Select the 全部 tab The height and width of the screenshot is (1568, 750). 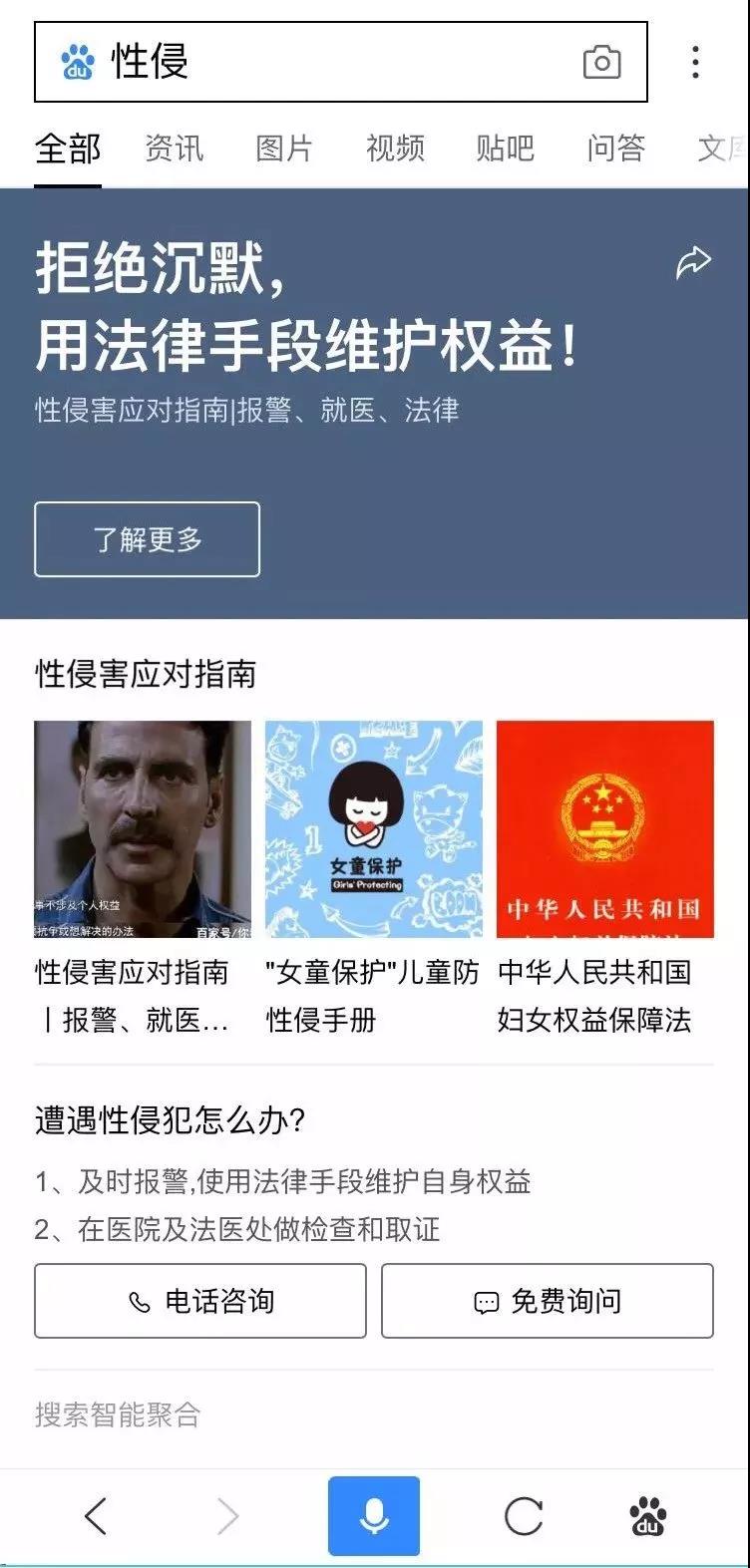click(68, 149)
